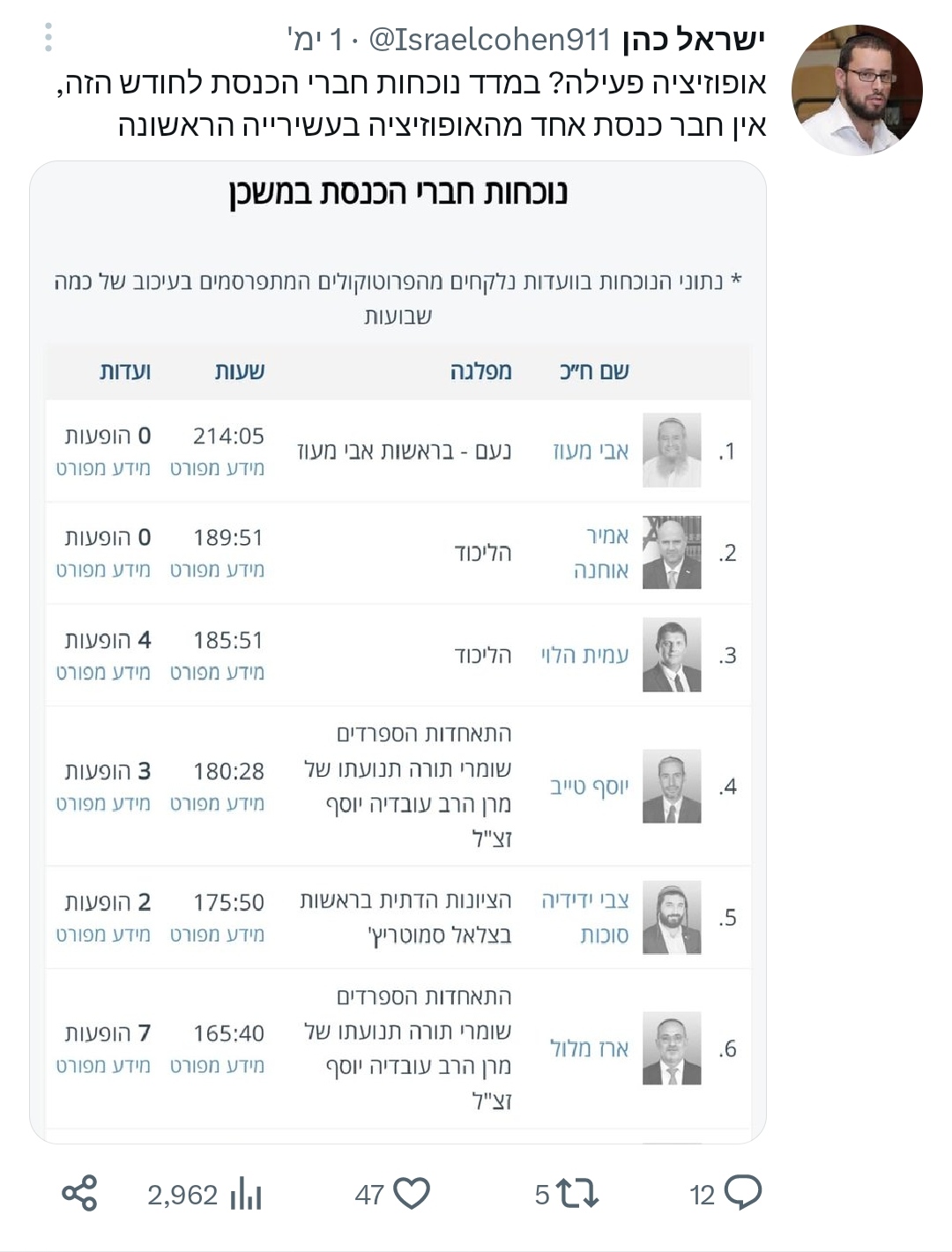Open the @Israelcohen911 handle

pyautogui.click(x=490, y=40)
